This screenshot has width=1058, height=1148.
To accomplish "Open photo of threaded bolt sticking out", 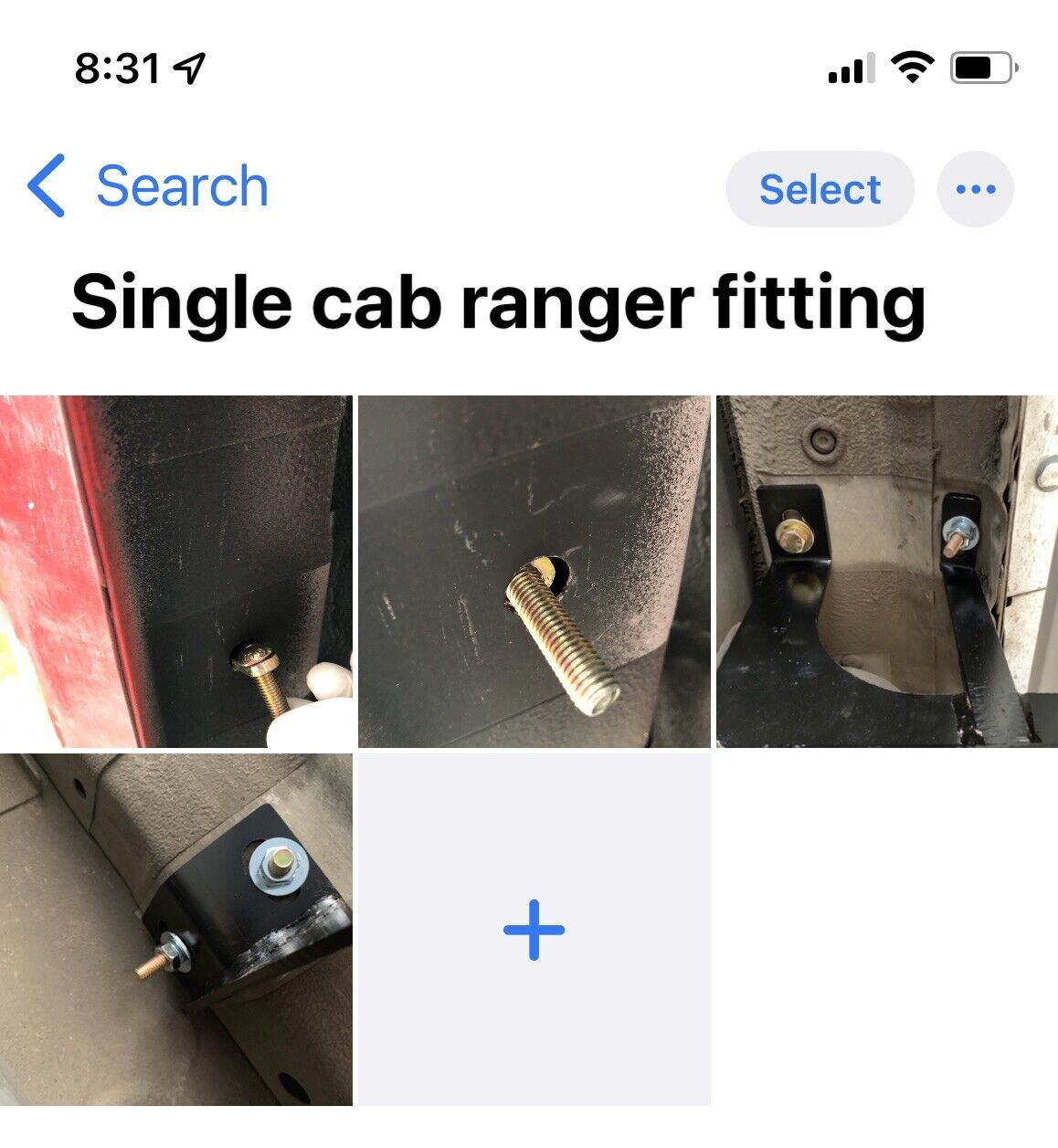I will [534, 571].
